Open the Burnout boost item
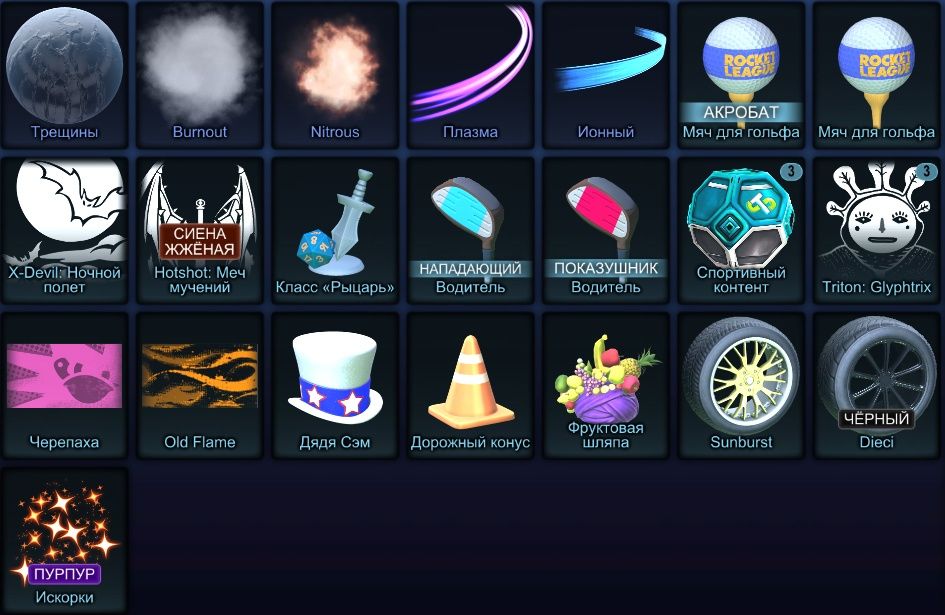The image size is (945, 615). [x=200, y=75]
